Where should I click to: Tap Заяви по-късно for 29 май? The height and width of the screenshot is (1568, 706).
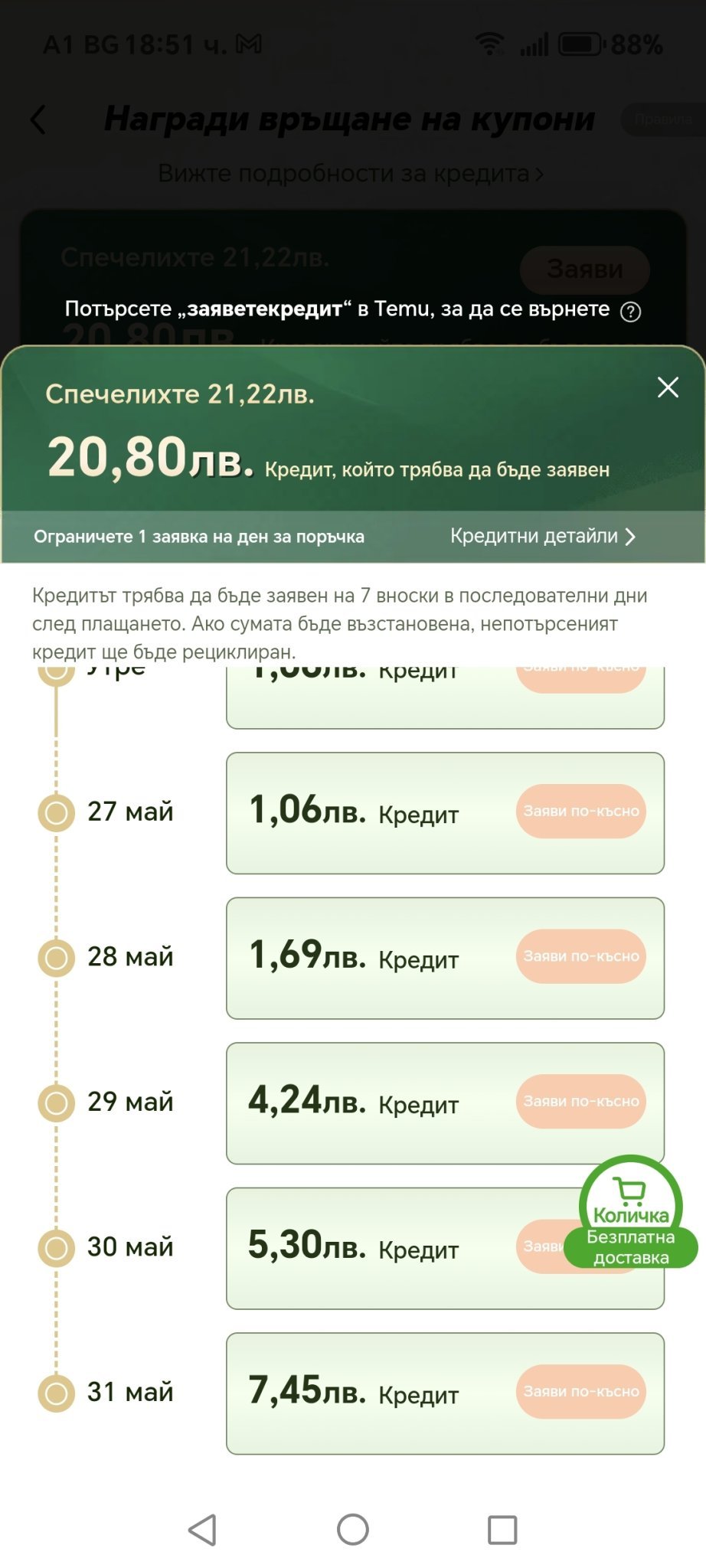click(580, 1101)
